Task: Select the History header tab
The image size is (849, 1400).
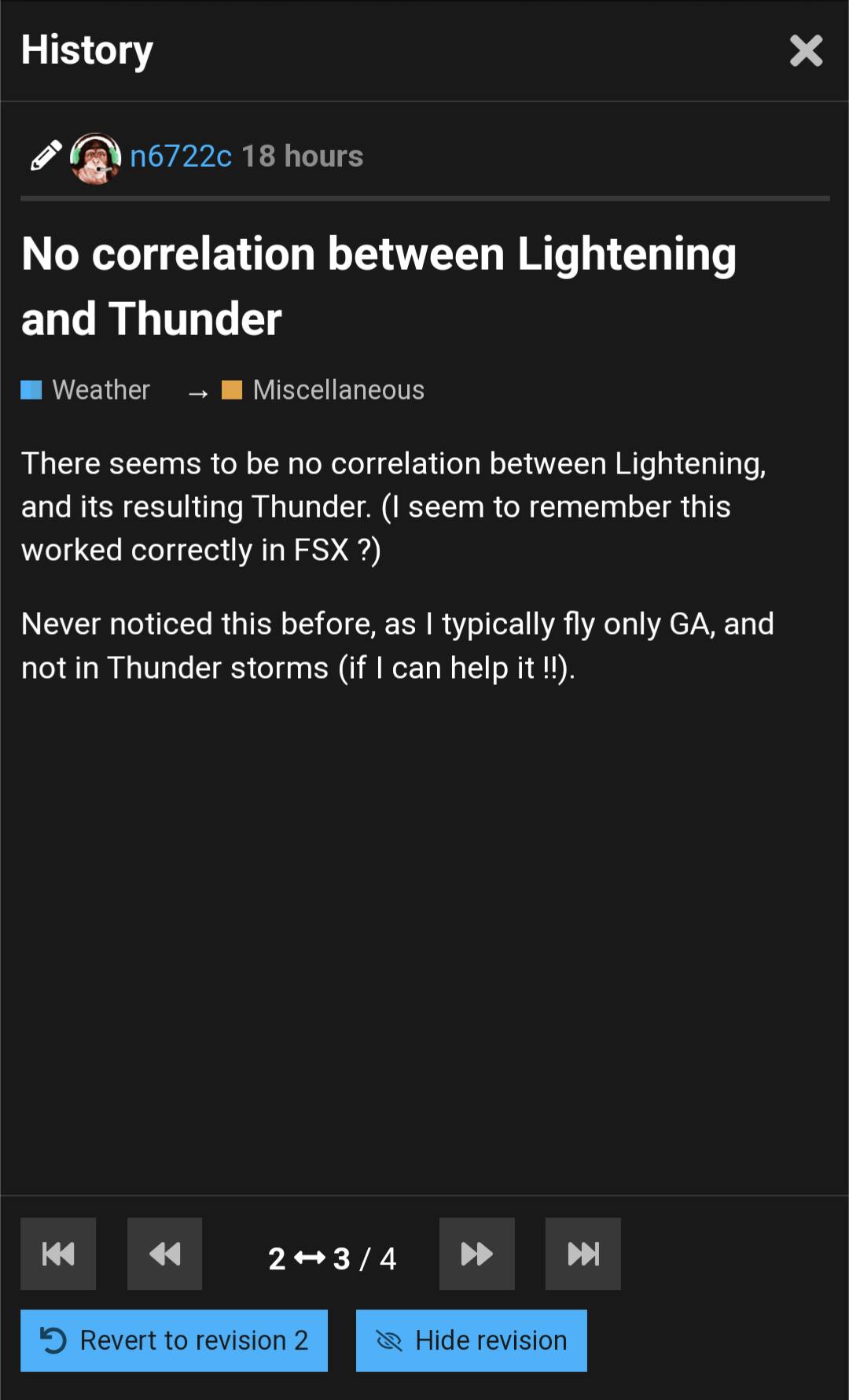Action: pos(86,50)
